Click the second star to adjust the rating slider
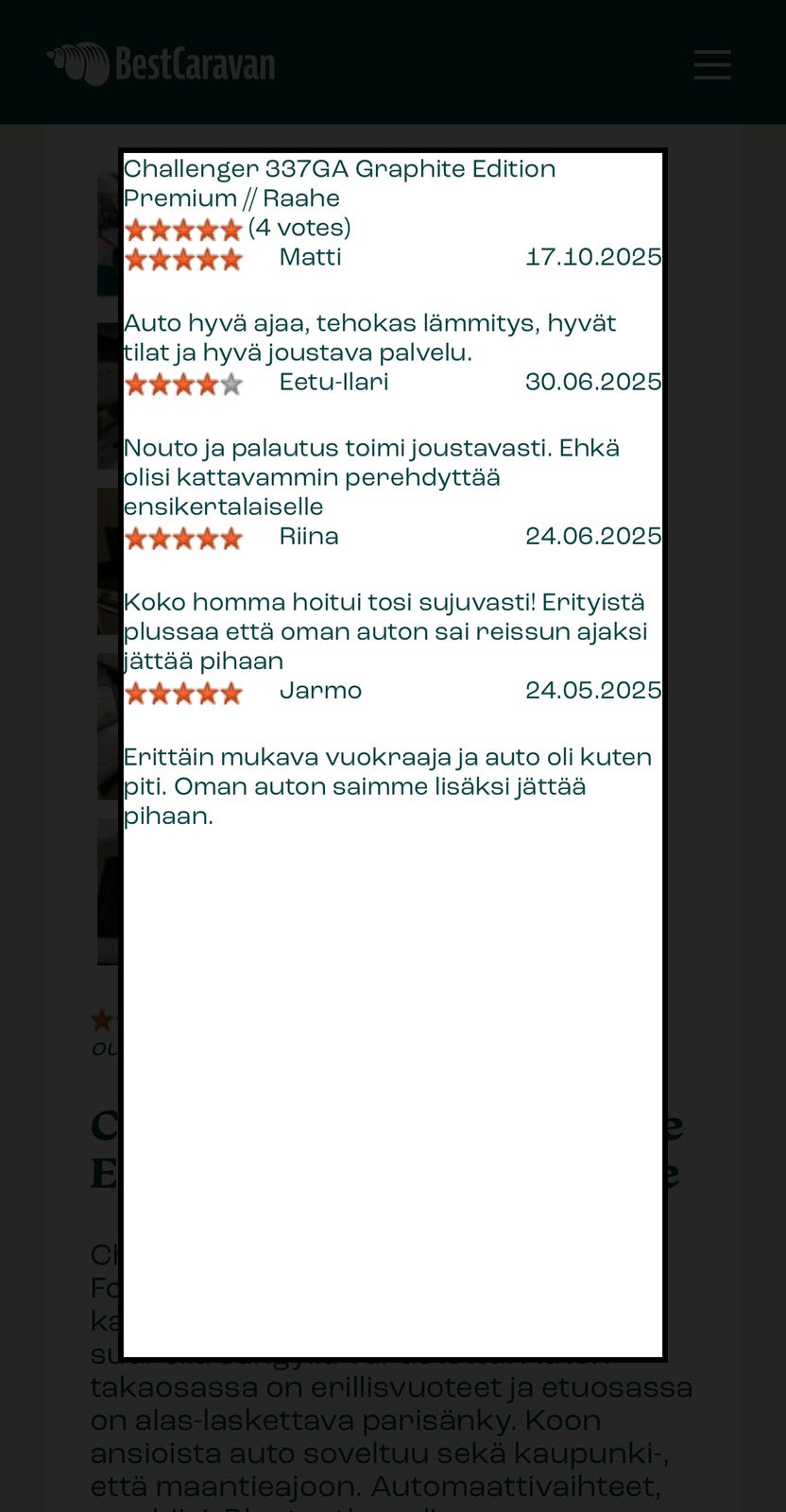The height and width of the screenshot is (1512, 786). tap(161, 228)
